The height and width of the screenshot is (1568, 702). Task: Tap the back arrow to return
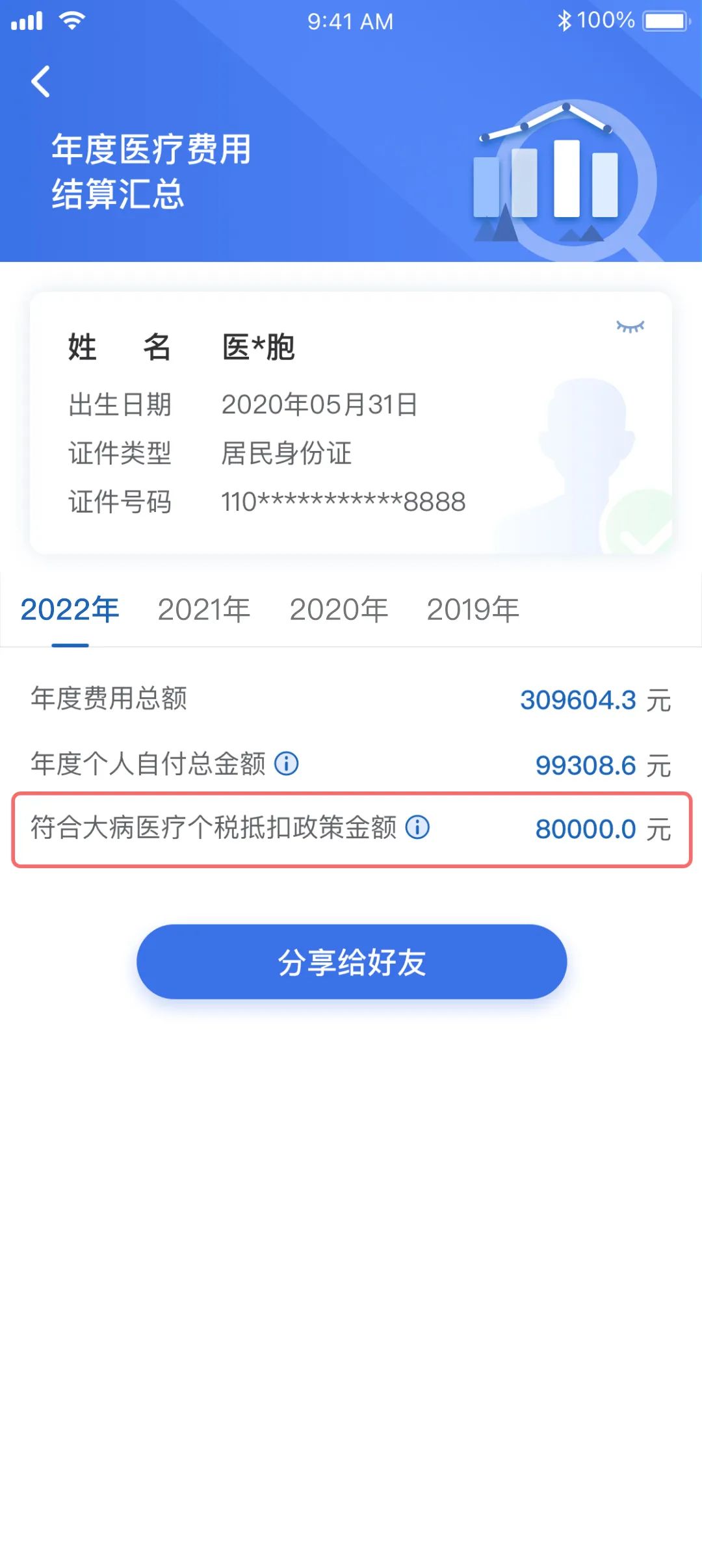point(40,81)
